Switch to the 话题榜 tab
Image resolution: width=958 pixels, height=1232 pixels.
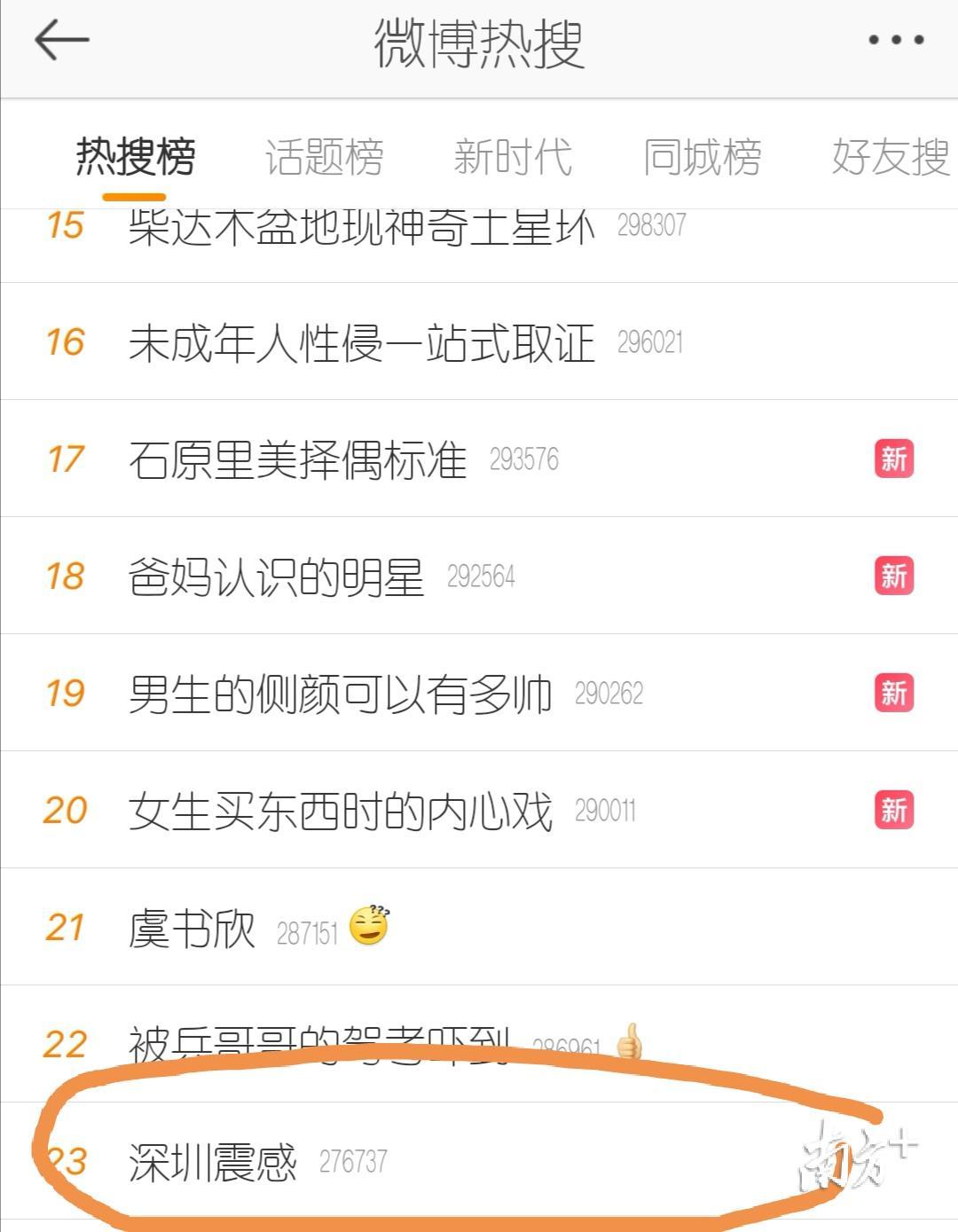pos(324,158)
